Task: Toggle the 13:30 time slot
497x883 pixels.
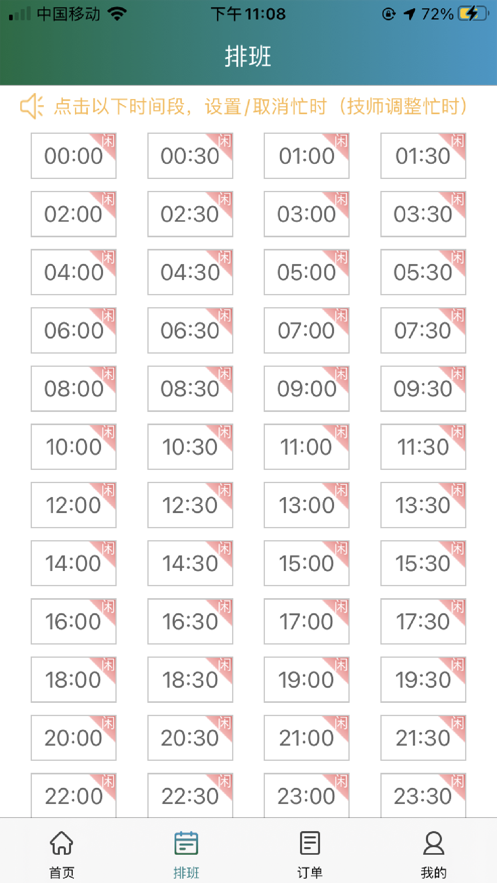Action: pos(423,505)
